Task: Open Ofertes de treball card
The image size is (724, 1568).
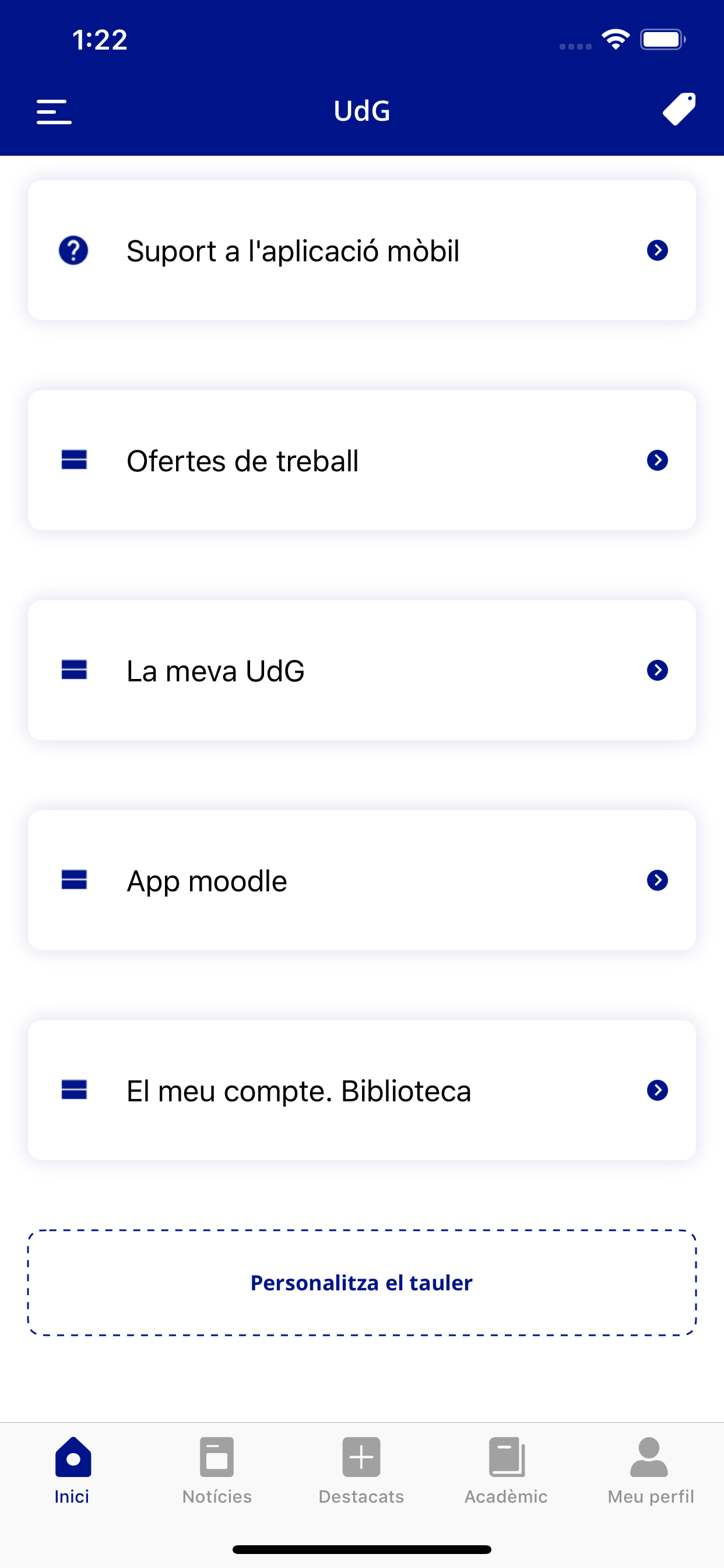Action: 362,460
